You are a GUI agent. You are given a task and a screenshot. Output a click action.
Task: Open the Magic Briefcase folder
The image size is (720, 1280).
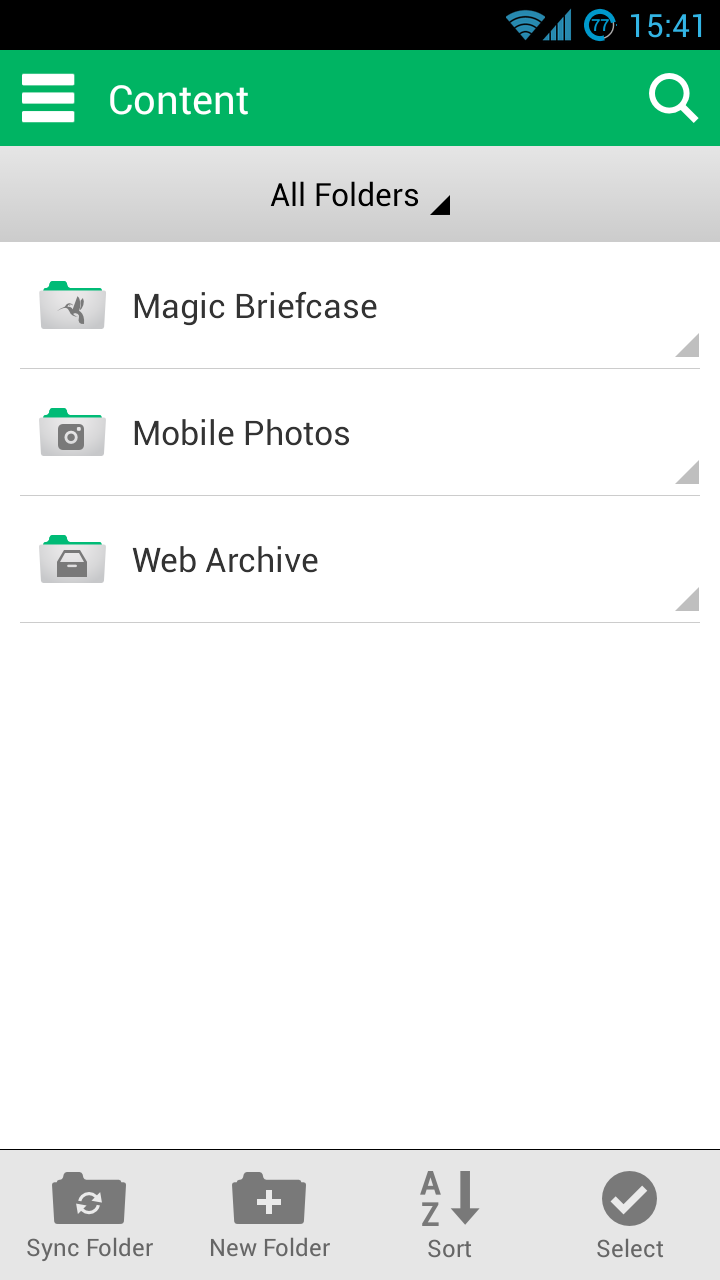coord(255,307)
